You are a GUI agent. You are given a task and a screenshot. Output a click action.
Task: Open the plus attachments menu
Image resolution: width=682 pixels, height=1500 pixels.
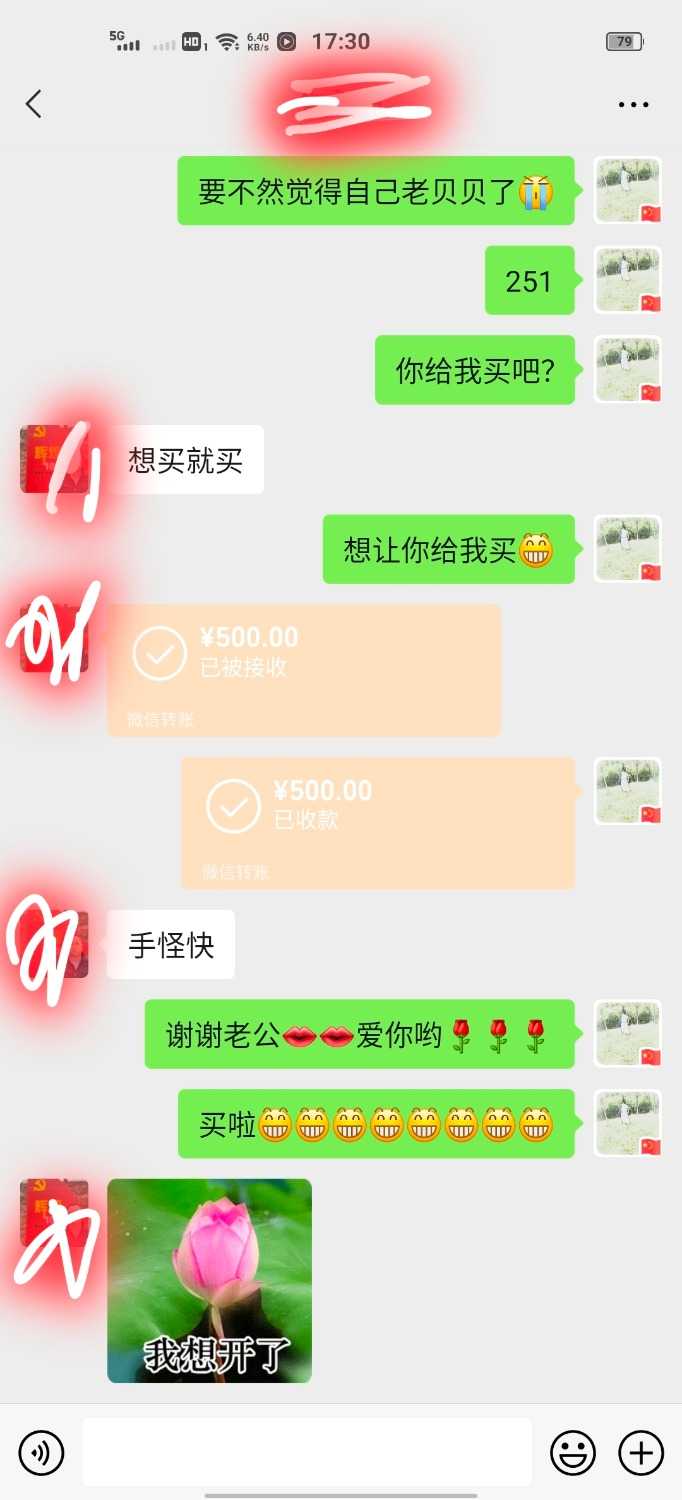pos(641,1452)
